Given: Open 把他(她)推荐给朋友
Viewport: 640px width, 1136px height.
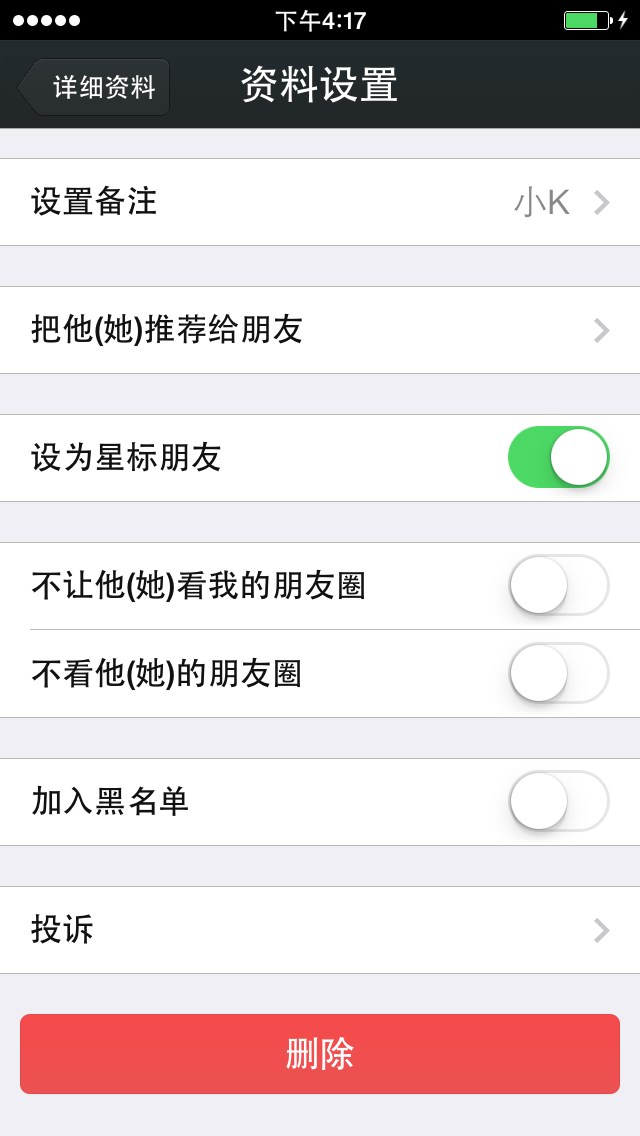Looking at the screenshot, I should point(320,330).
